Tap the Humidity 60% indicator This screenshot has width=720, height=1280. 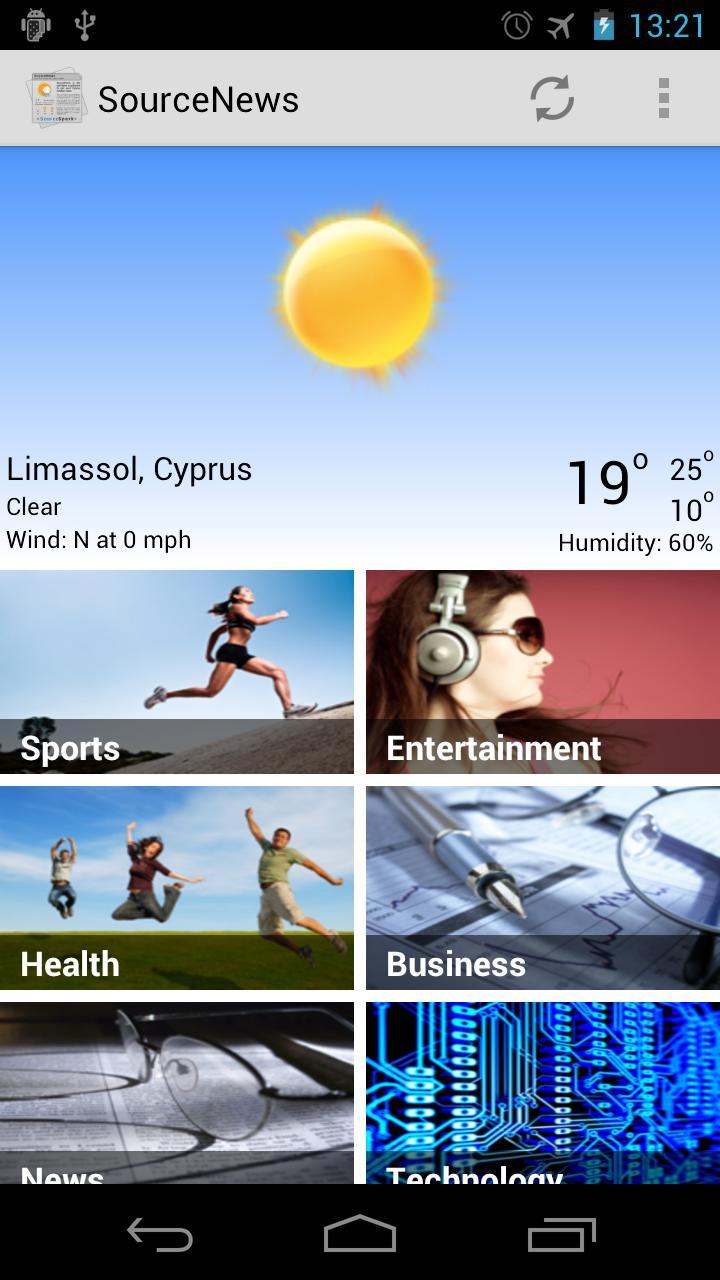coord(636,543)
